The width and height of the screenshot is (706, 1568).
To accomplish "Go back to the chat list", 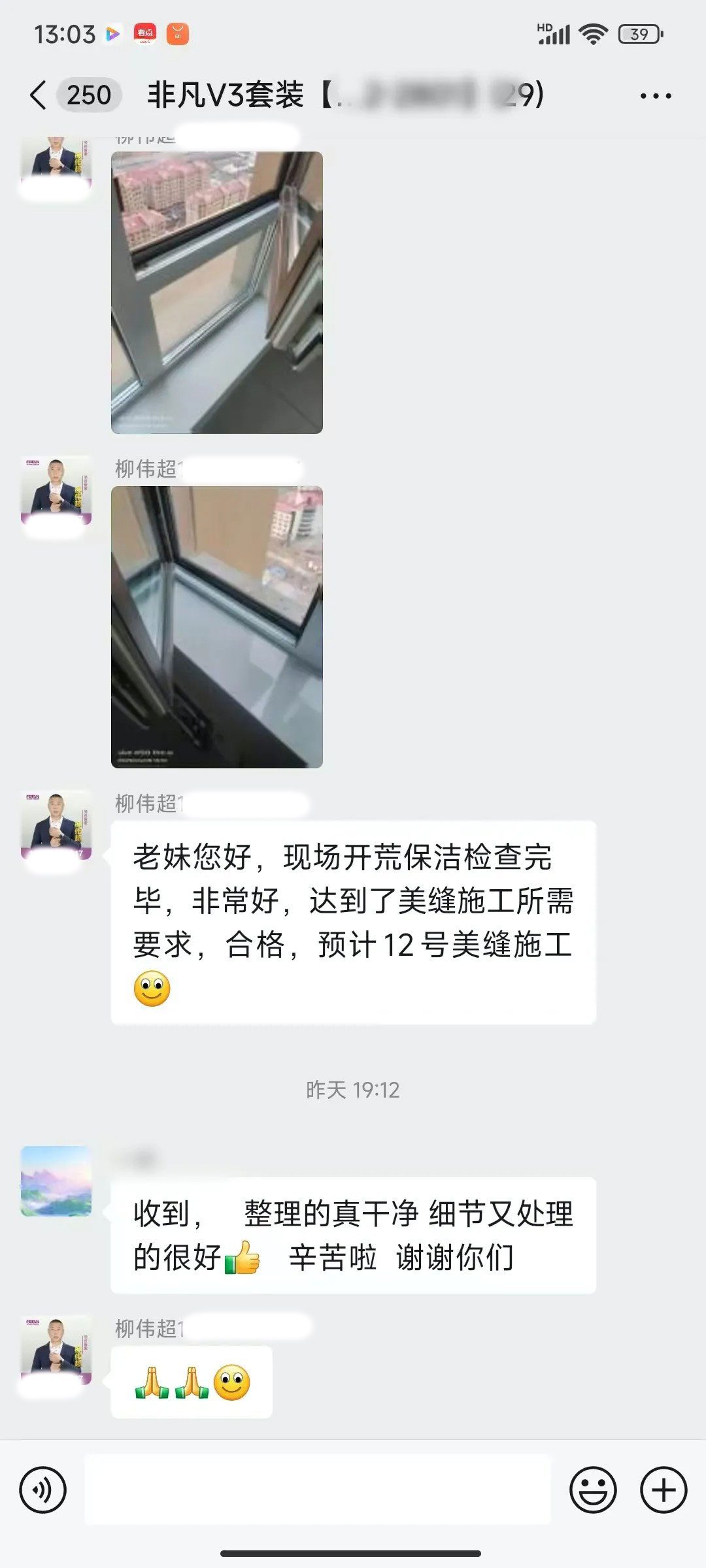I will (39, 95).
